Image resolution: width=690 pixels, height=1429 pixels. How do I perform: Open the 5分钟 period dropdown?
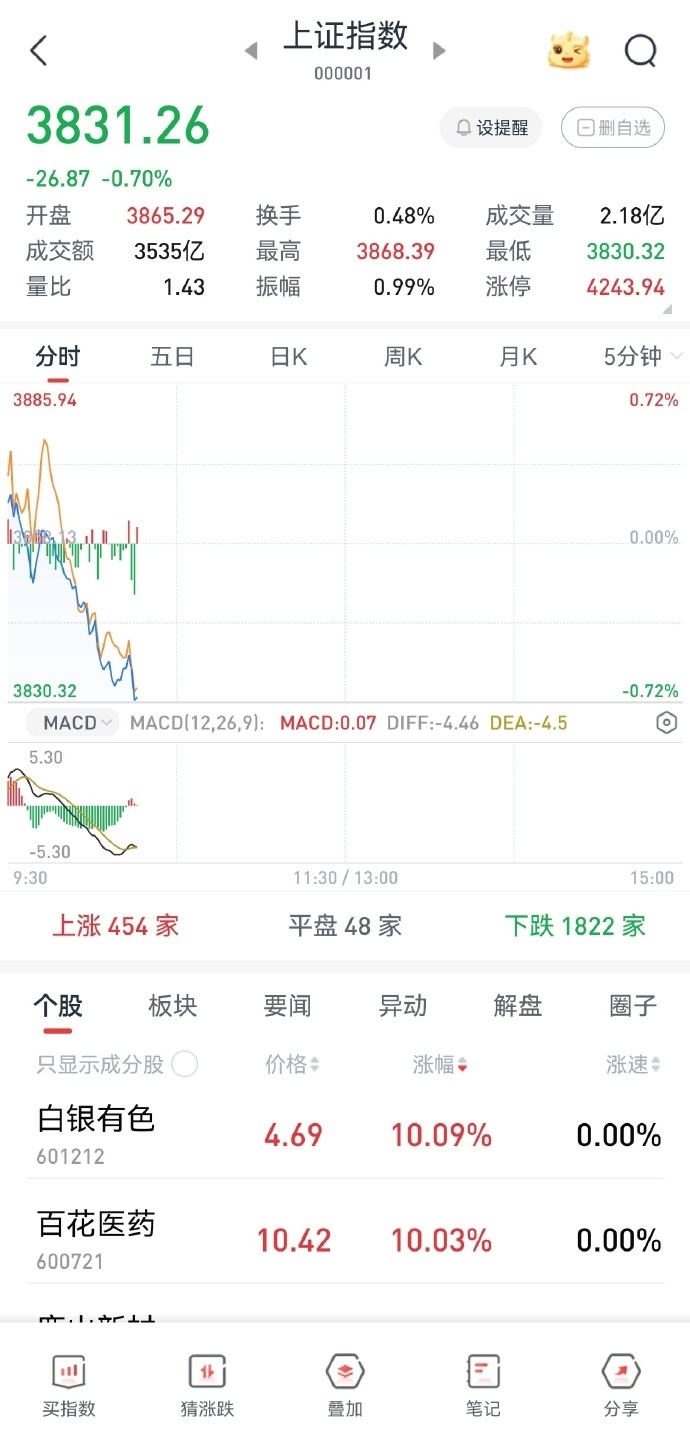[x=642, y=357]
